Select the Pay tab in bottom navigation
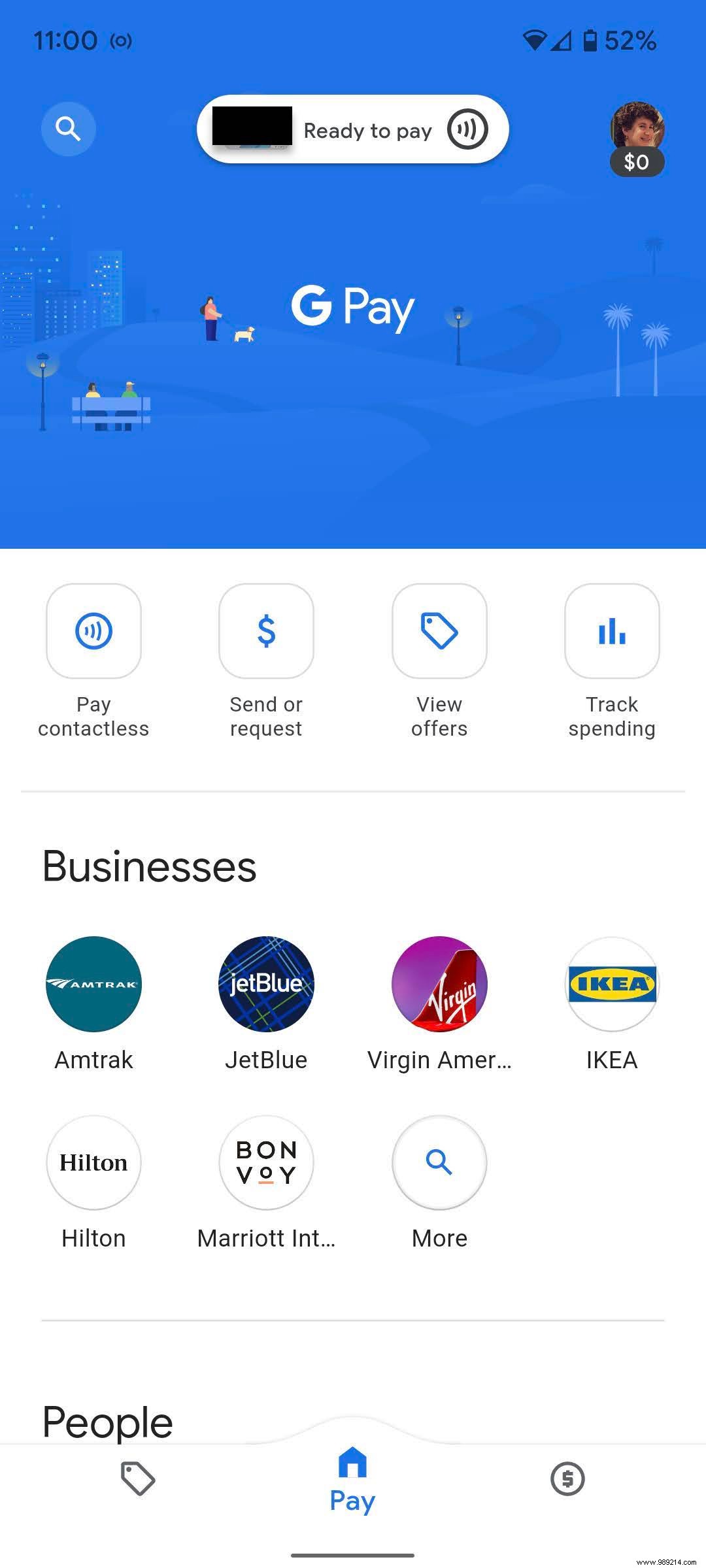The image size is (706, 1568). pos(353,1481)
